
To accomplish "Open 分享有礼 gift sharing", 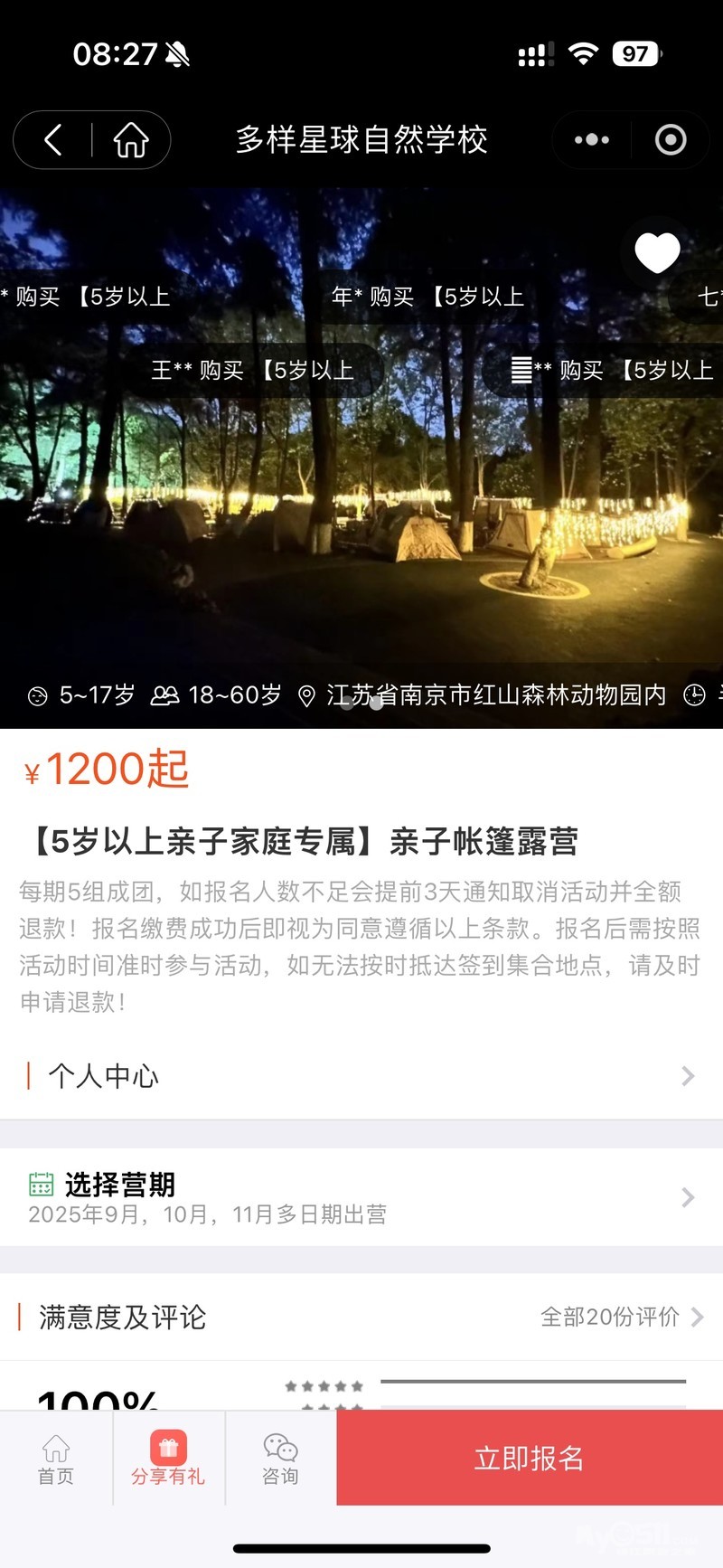I will [168, 1459].
